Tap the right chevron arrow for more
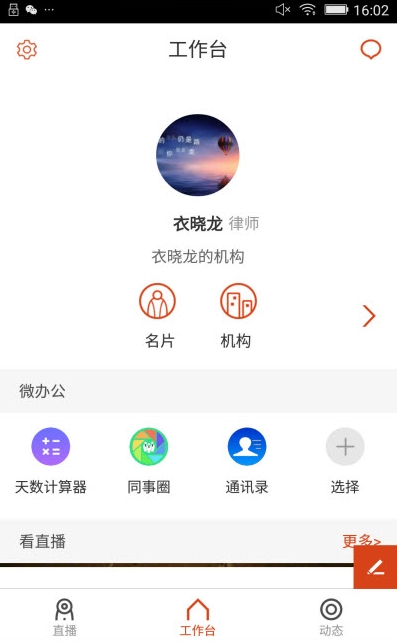Image resolution: width=397 pixels, height=643 pixels. 369,316
